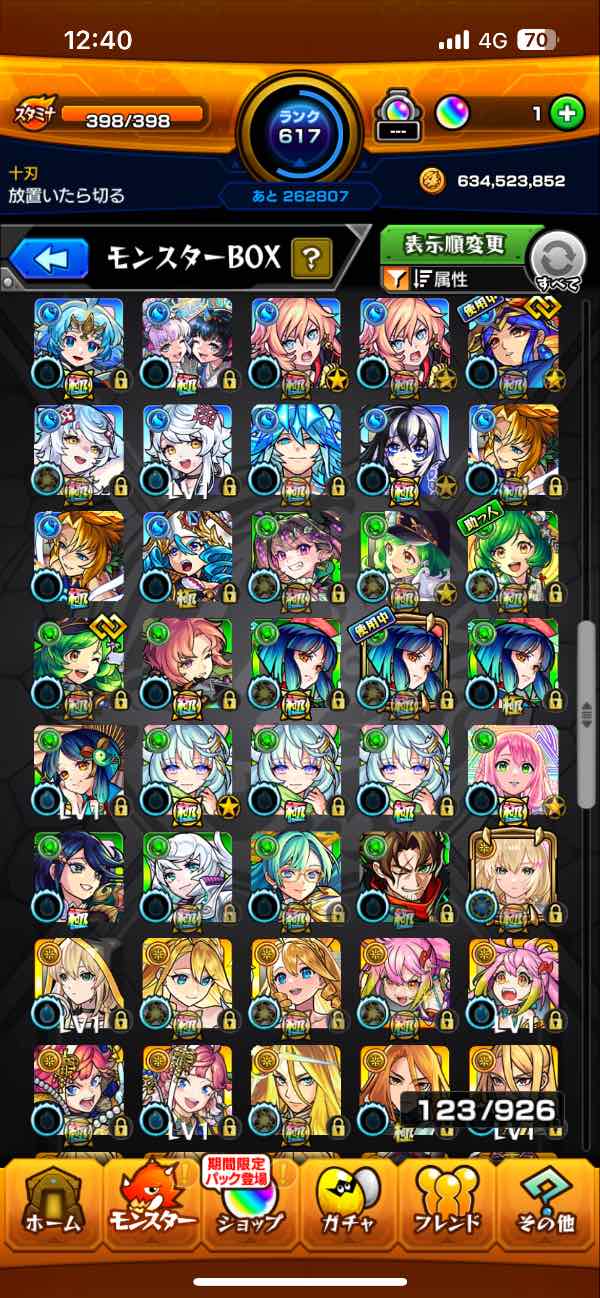
Task: Open the ショップ tab
Action: coord(250,1203)
